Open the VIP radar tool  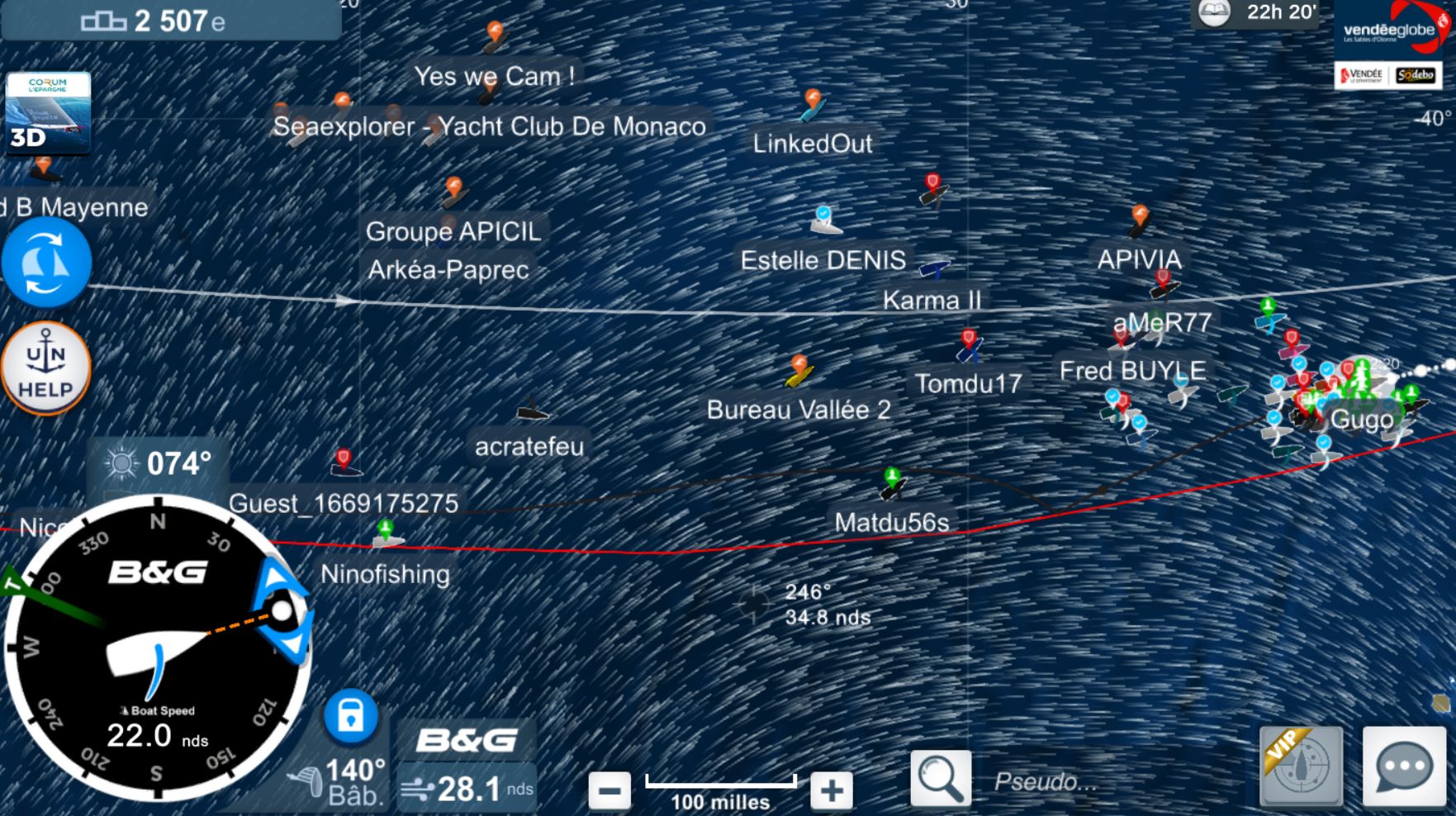1300,766
